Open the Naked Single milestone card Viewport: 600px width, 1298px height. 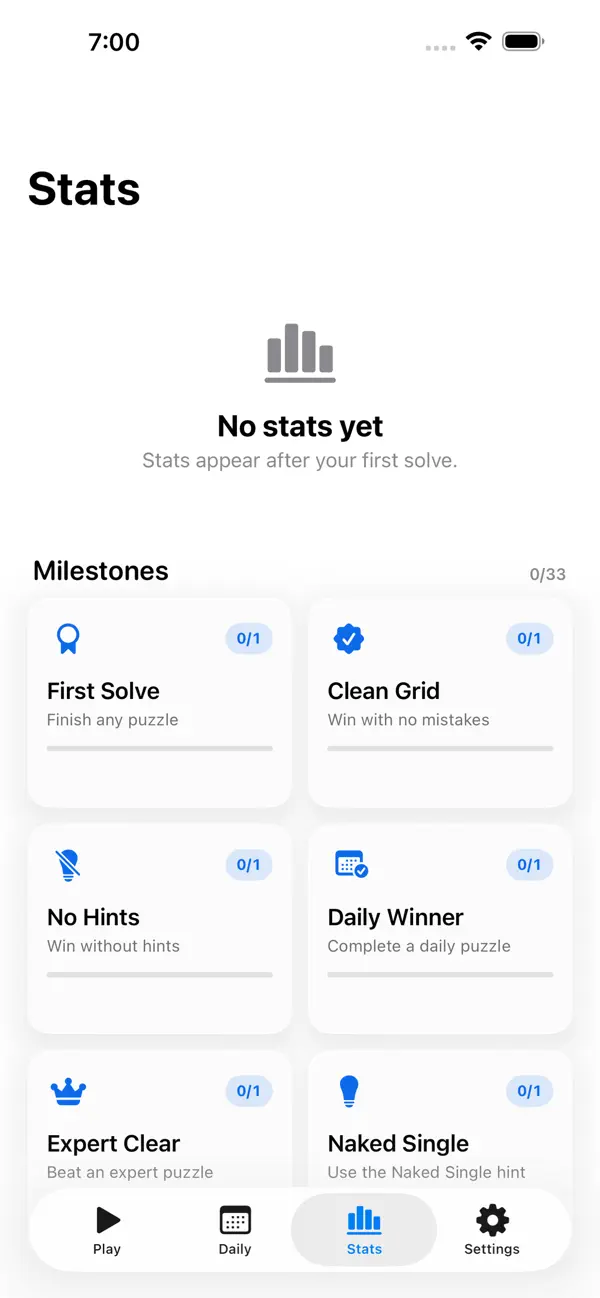(440, 1120)
